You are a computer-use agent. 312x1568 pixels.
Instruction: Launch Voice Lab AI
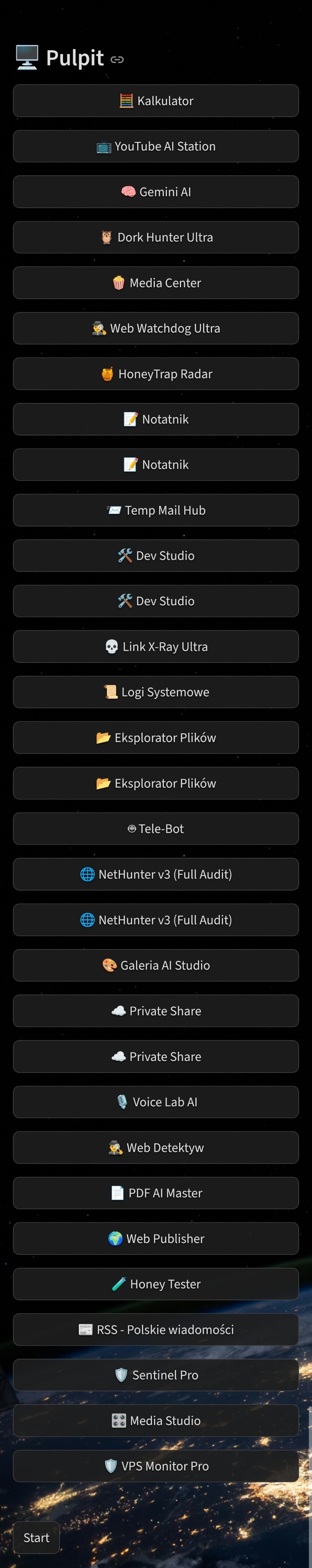[156, 1102]
